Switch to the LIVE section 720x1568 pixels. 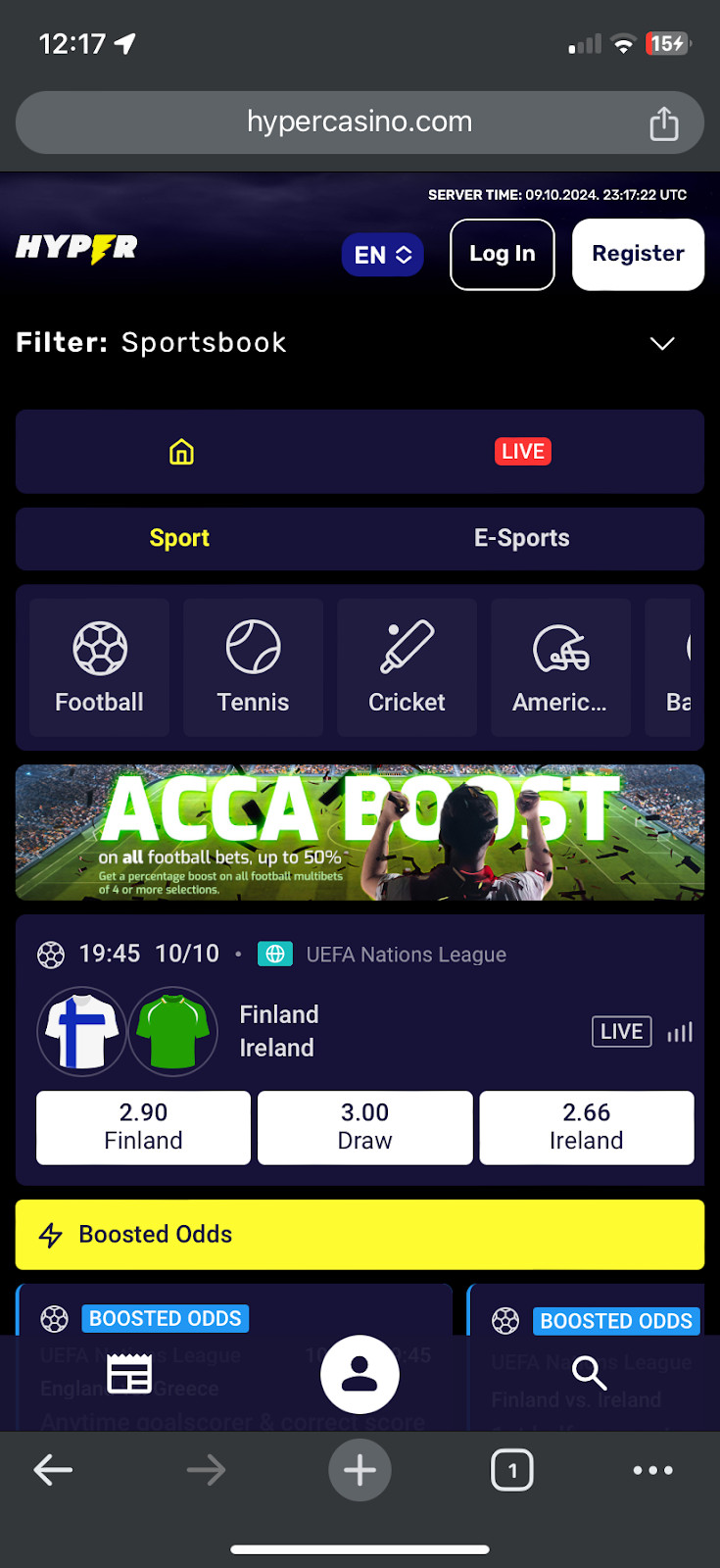click(x=523, y=452)
